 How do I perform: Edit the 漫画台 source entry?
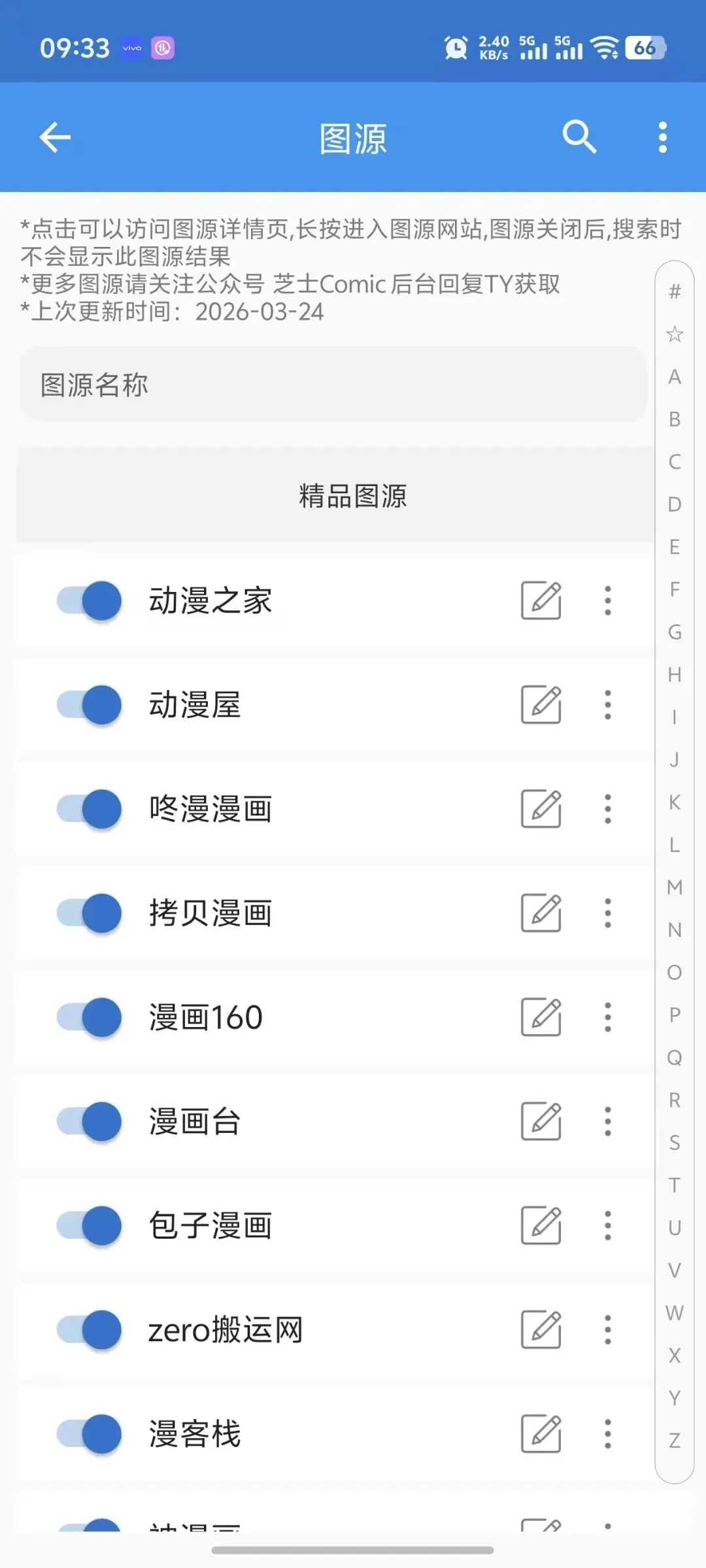point(541,1121)
